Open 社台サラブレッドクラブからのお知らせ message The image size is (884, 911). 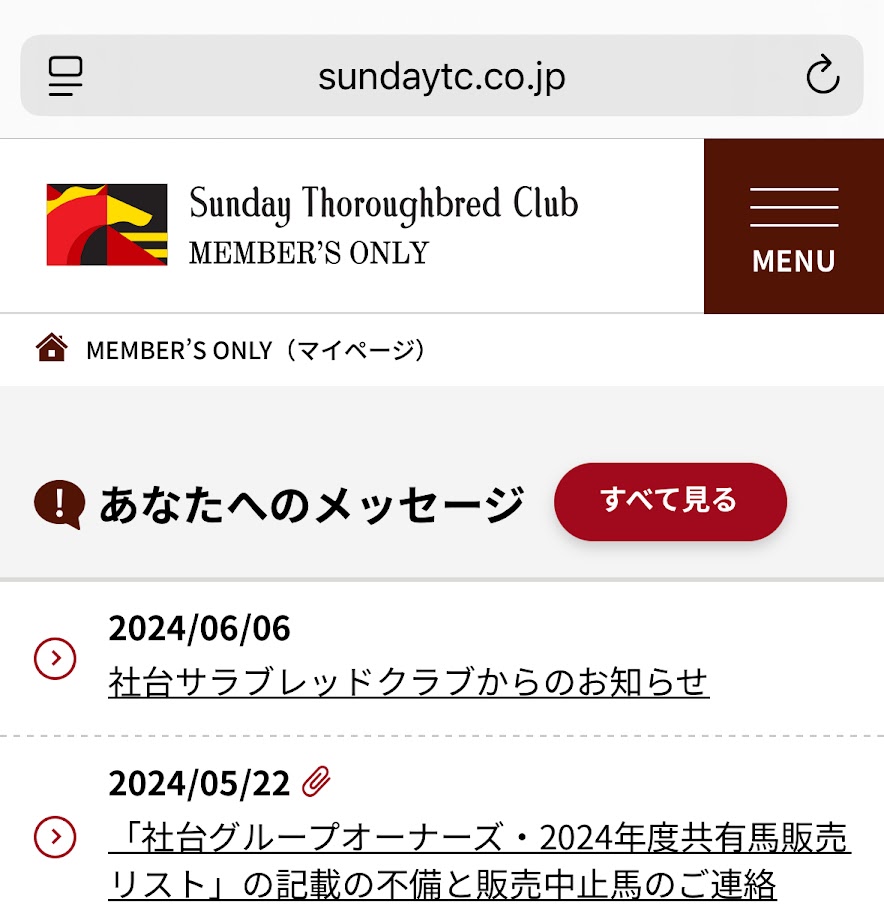408,682
